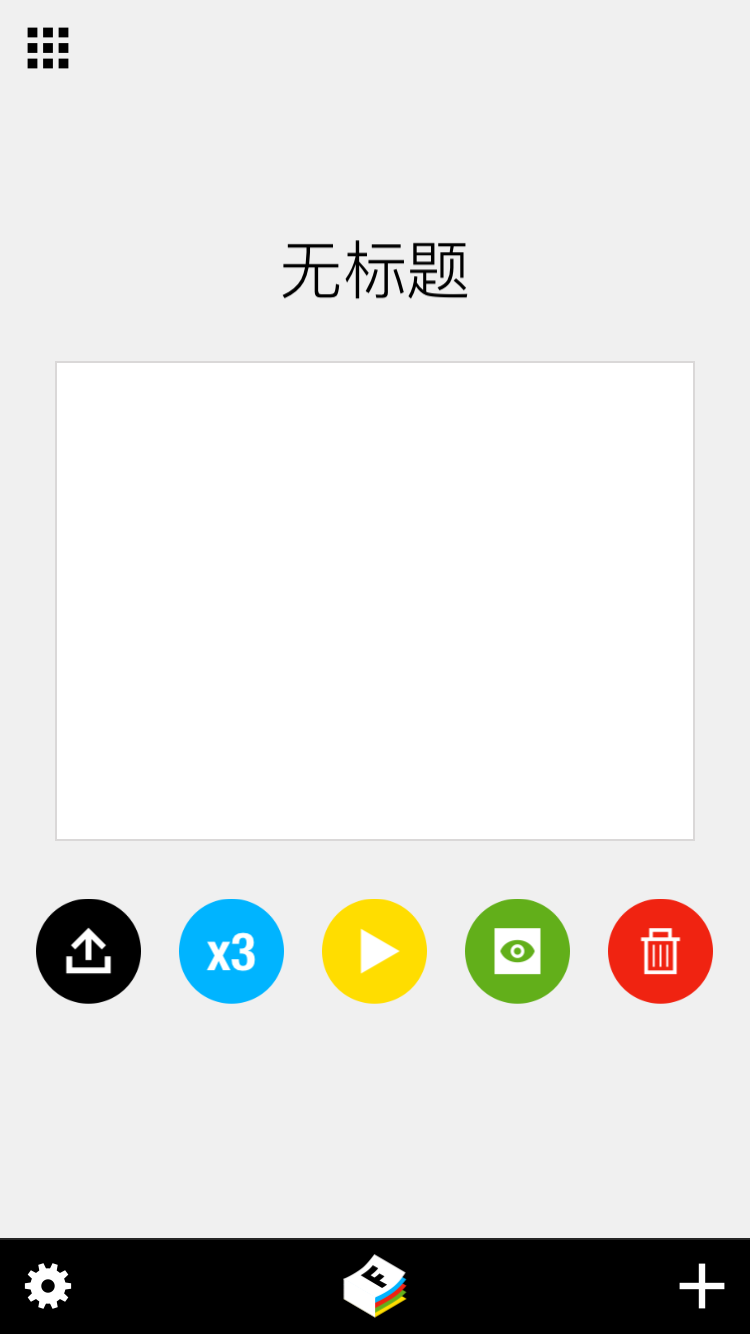Delete this project with the red trash button
This screenshot has width=750, height=1334.
click(x=660, y=951)
